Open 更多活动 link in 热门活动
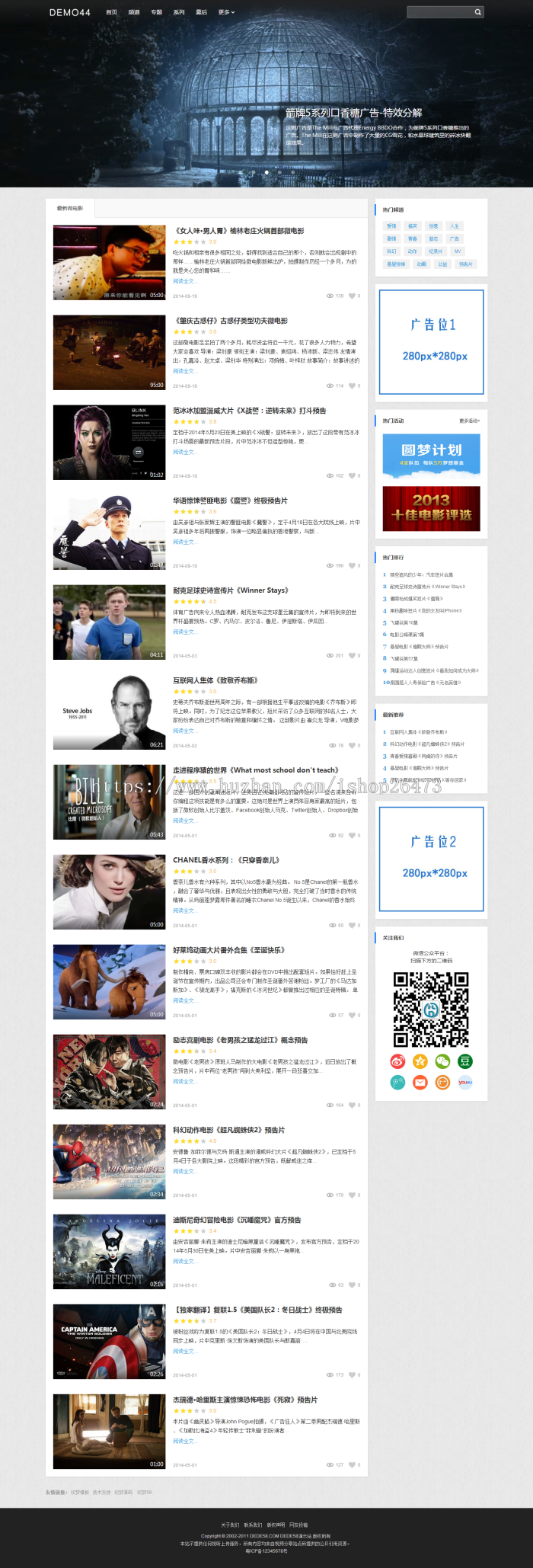The height and width of the screenshot is (1568, 533). 469,421
